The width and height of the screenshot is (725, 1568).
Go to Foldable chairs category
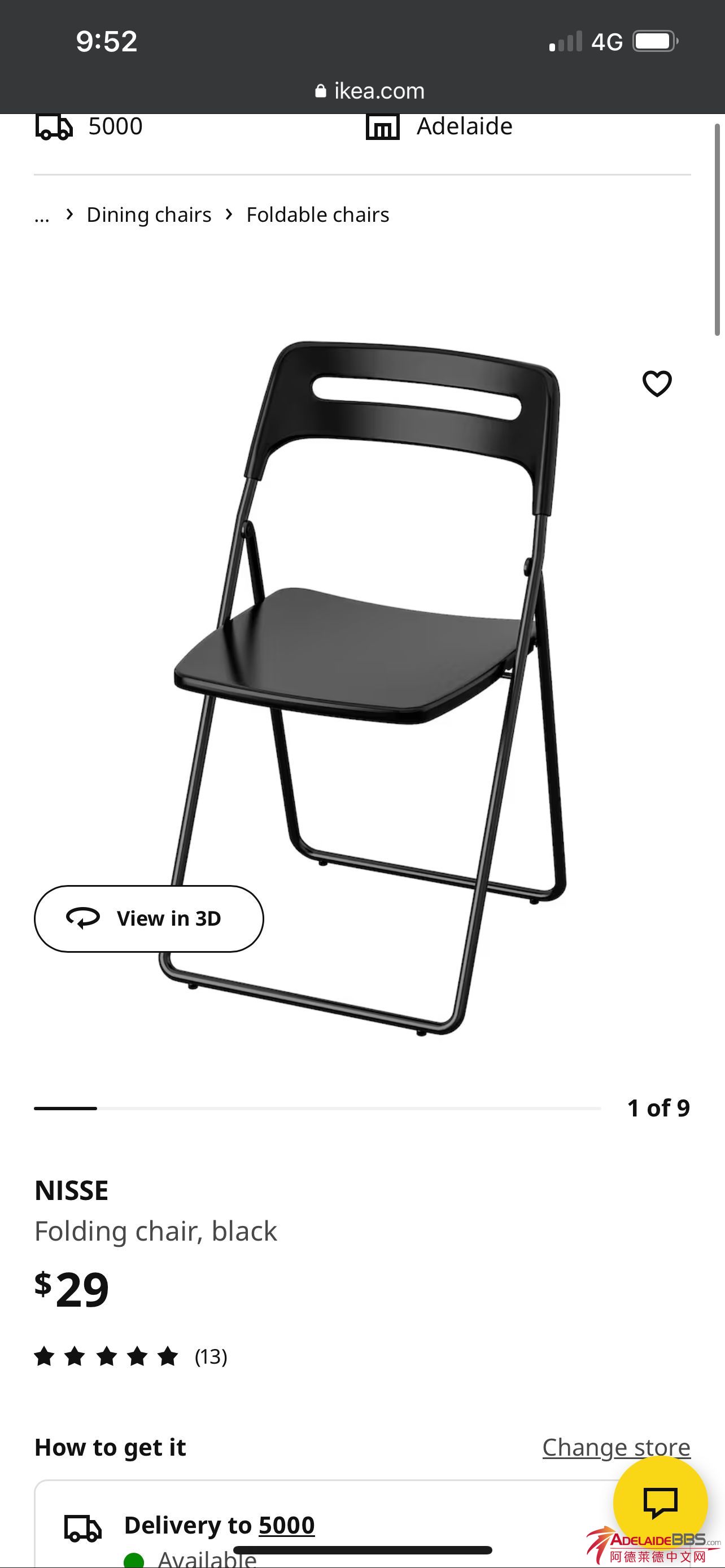317,215
